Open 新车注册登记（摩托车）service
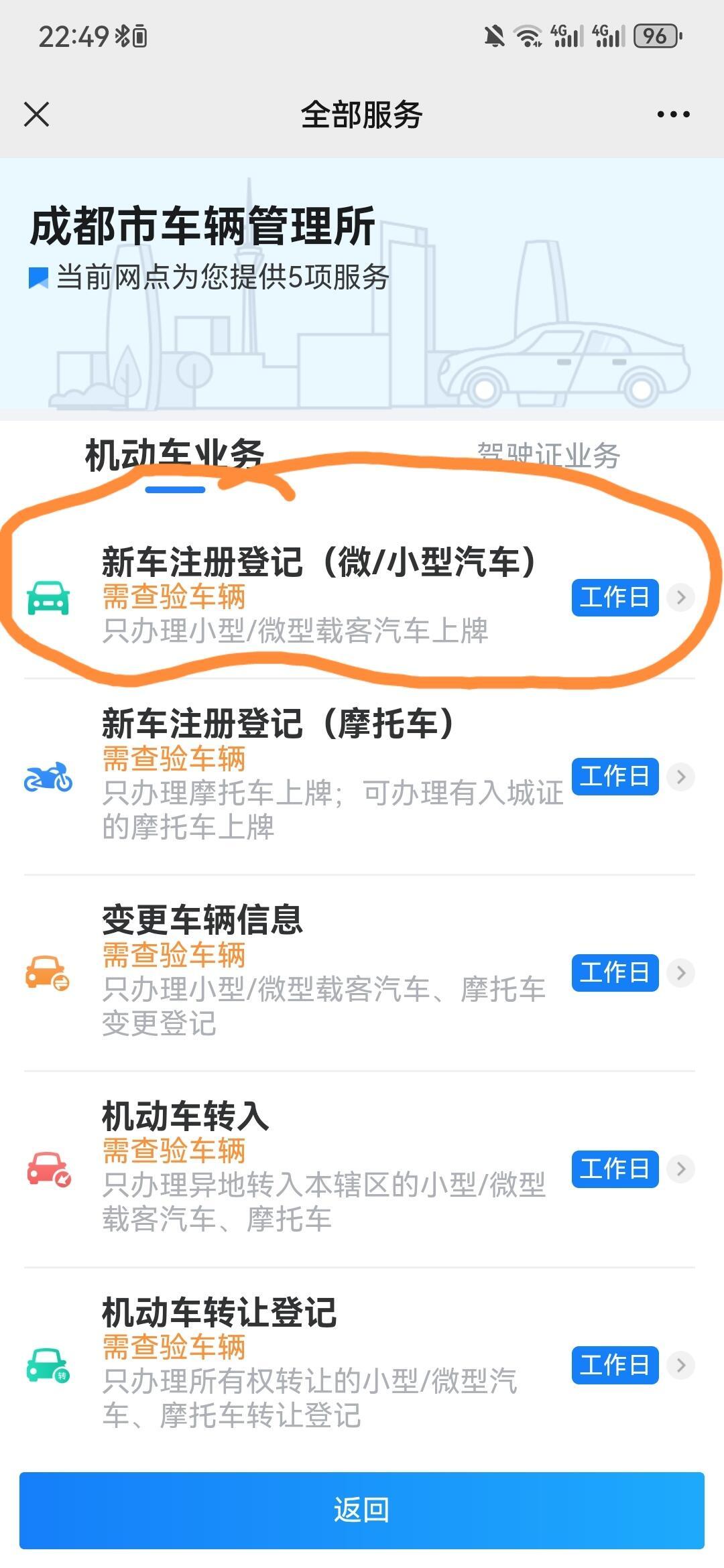724x1568 pixels. (x=361, y=777)
